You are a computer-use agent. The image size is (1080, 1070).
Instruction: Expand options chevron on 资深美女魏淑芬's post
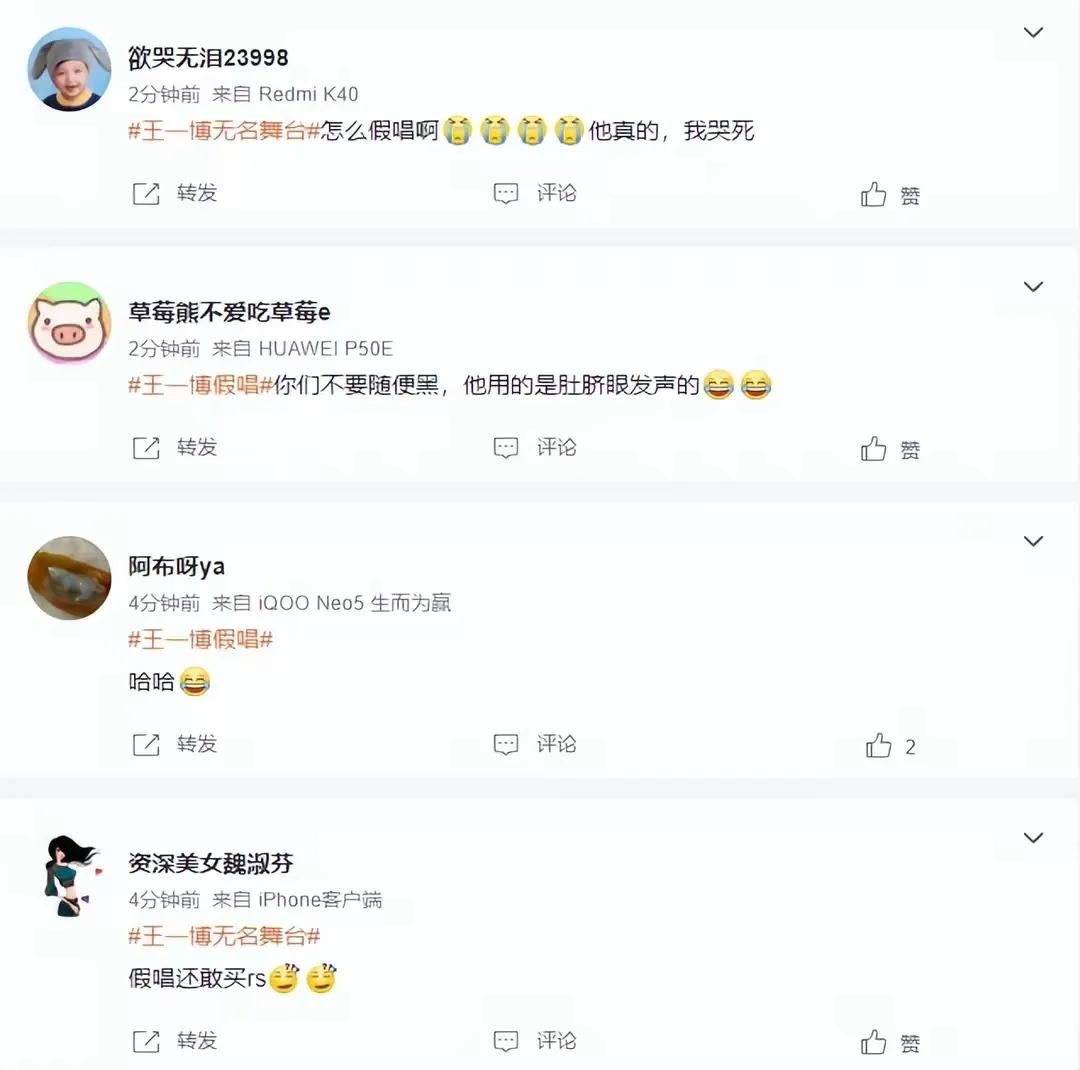pyautogui.click(x=1033, y=837)
